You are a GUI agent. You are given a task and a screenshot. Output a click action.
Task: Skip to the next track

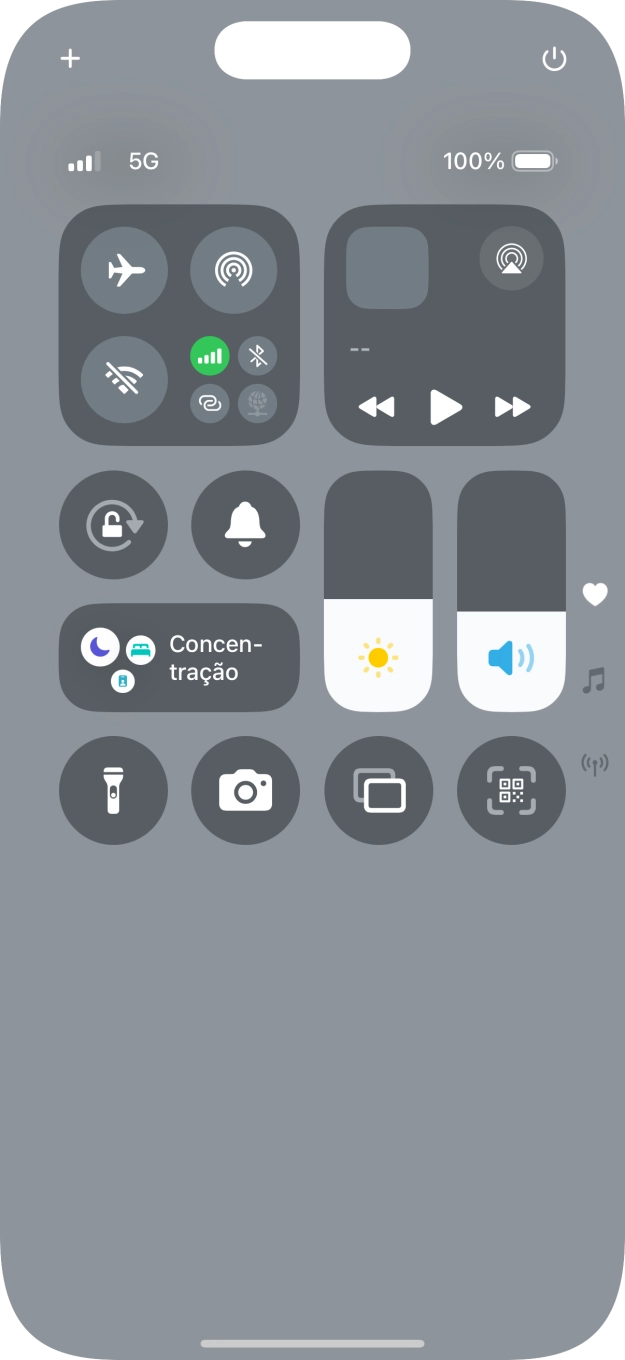tap(512, 407)
